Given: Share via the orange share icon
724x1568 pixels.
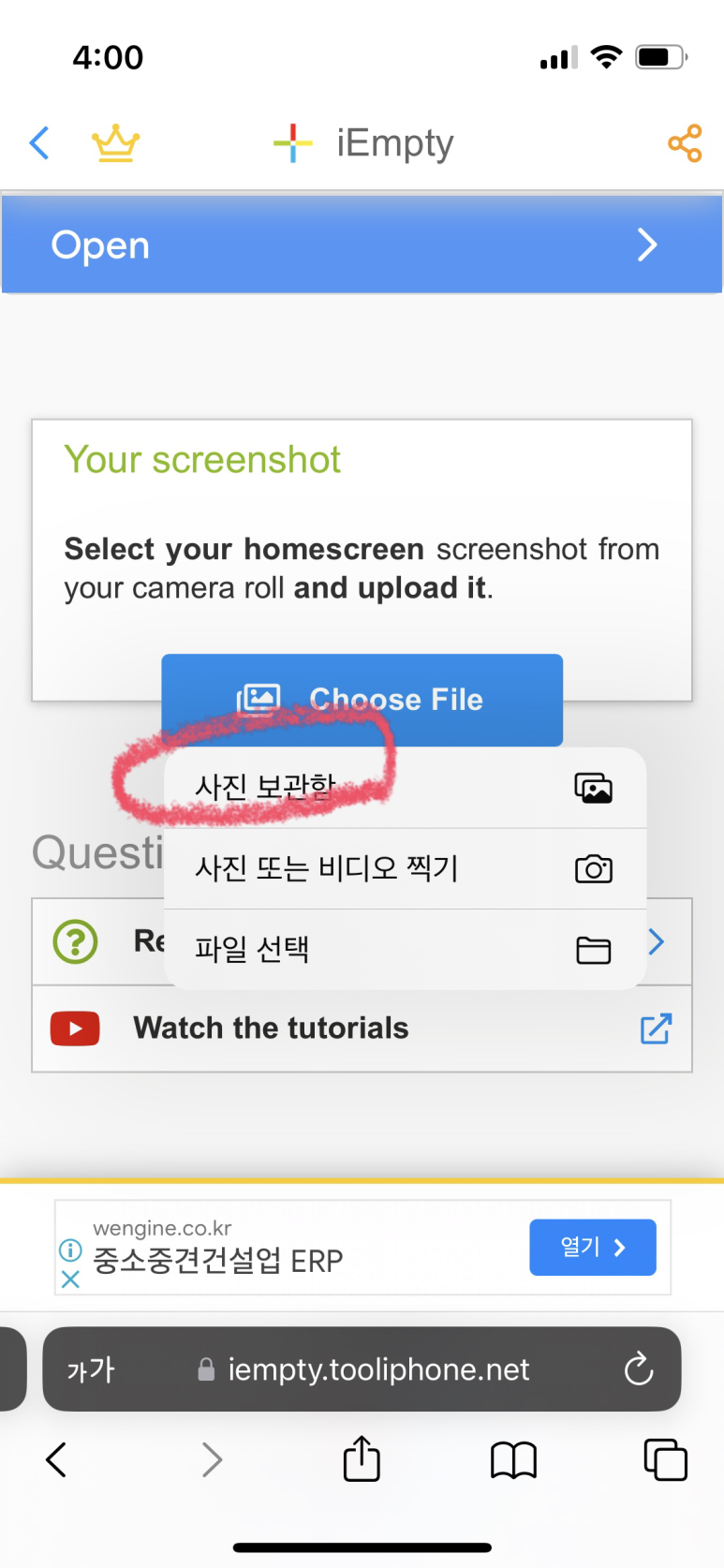Looking at the screenshot, I should pyautogui.click(x=685, y=143).
